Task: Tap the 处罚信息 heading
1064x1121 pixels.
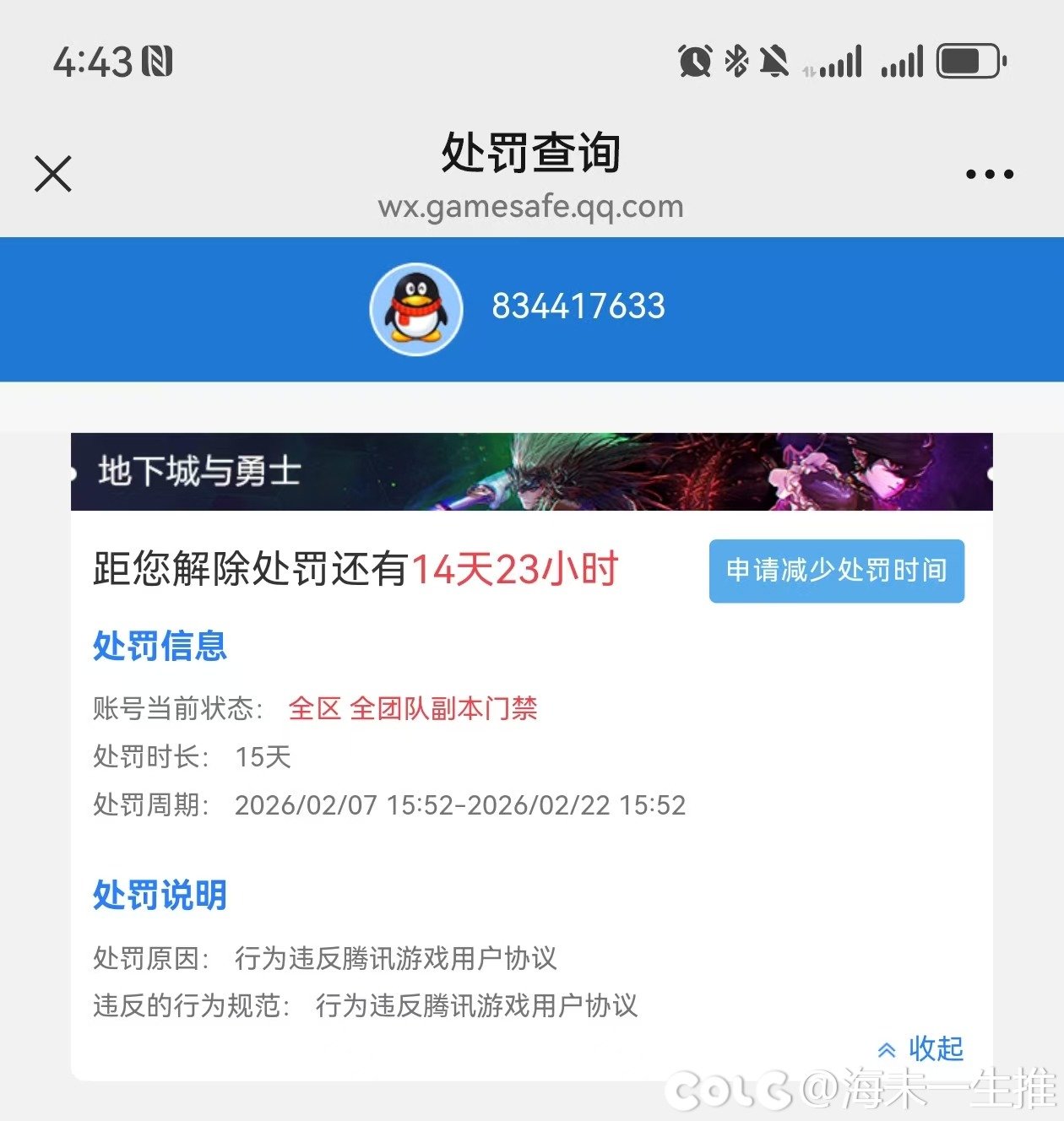Action: pyautogui.click(x=159, y=646)
